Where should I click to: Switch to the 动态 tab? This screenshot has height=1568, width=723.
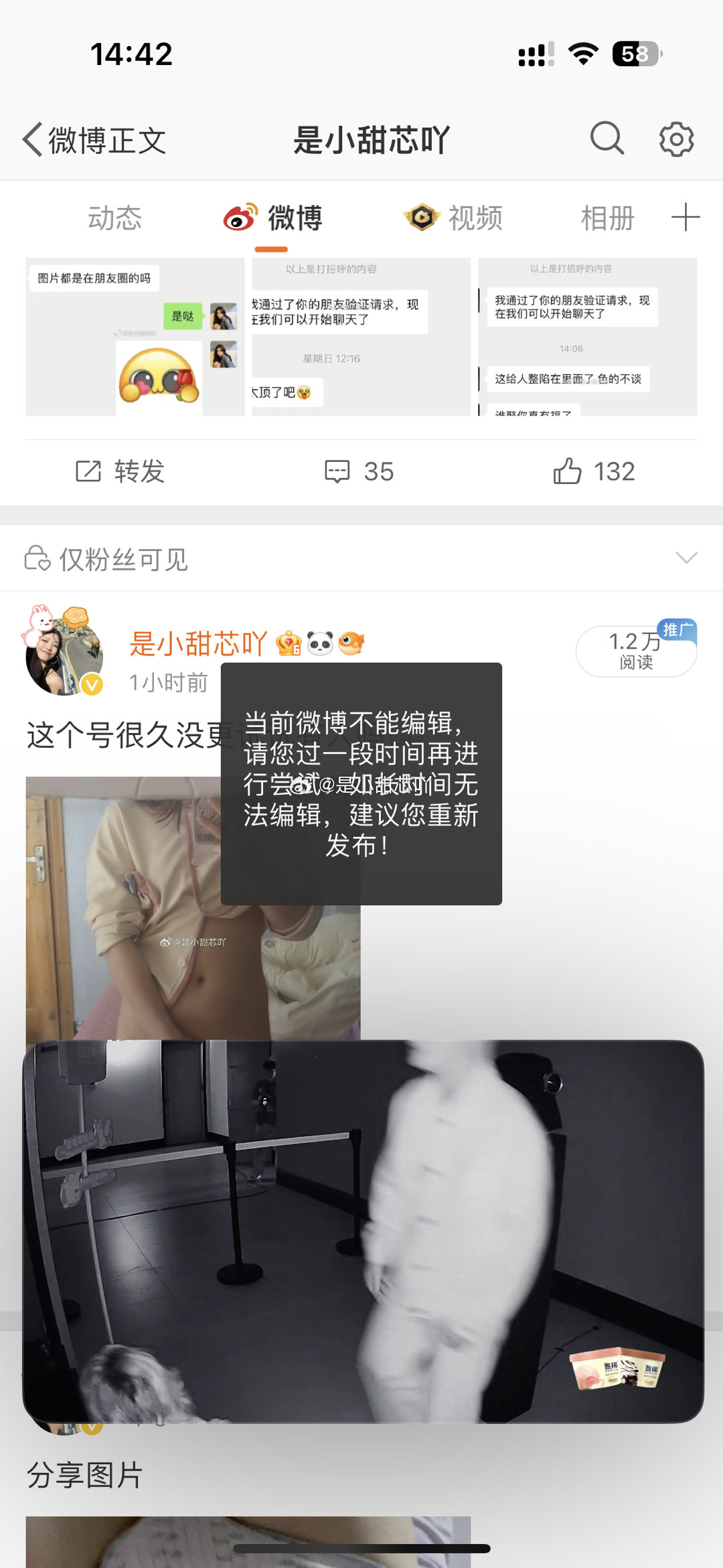114,218
